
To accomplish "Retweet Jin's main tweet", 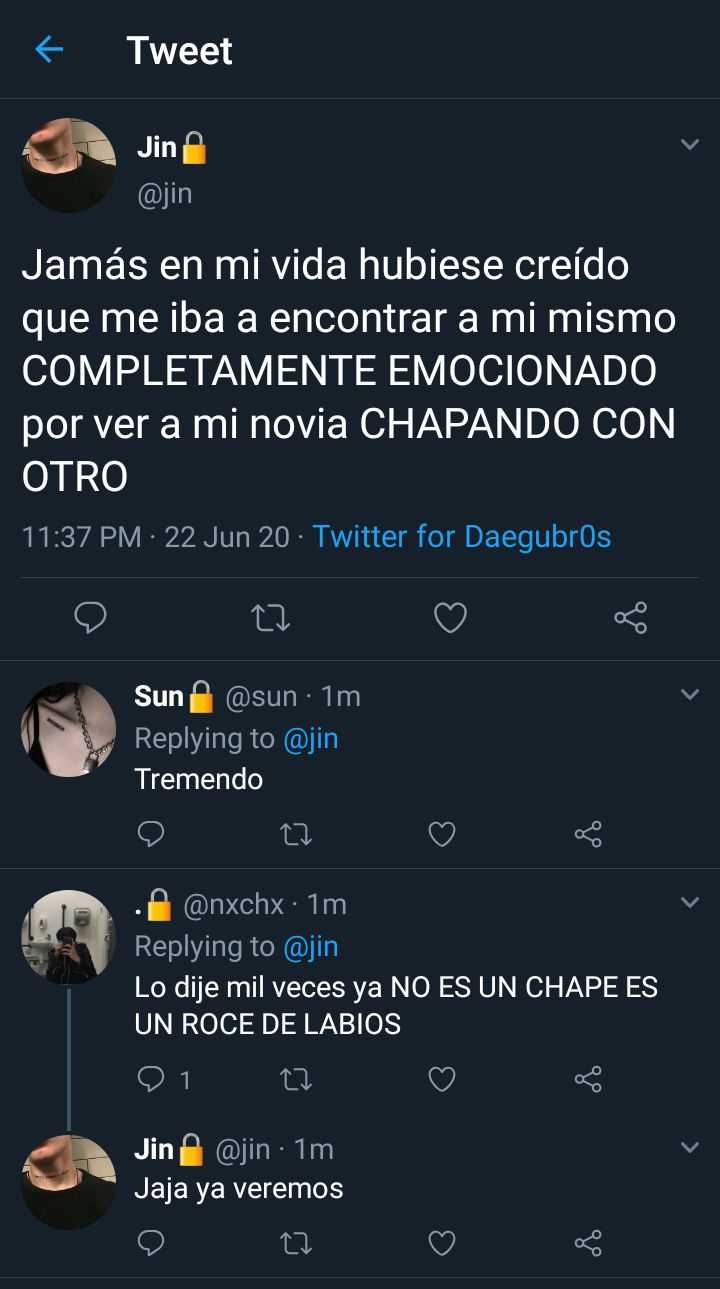I will [x=270, y=618].
